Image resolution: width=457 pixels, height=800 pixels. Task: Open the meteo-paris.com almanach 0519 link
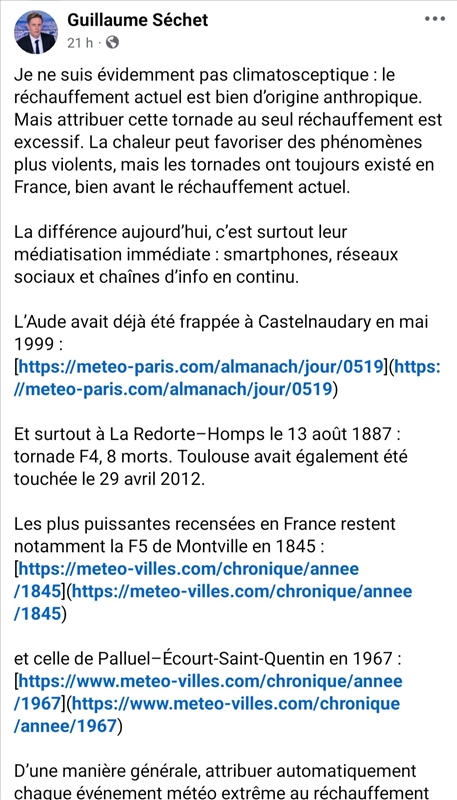click(x=200, y=366)
